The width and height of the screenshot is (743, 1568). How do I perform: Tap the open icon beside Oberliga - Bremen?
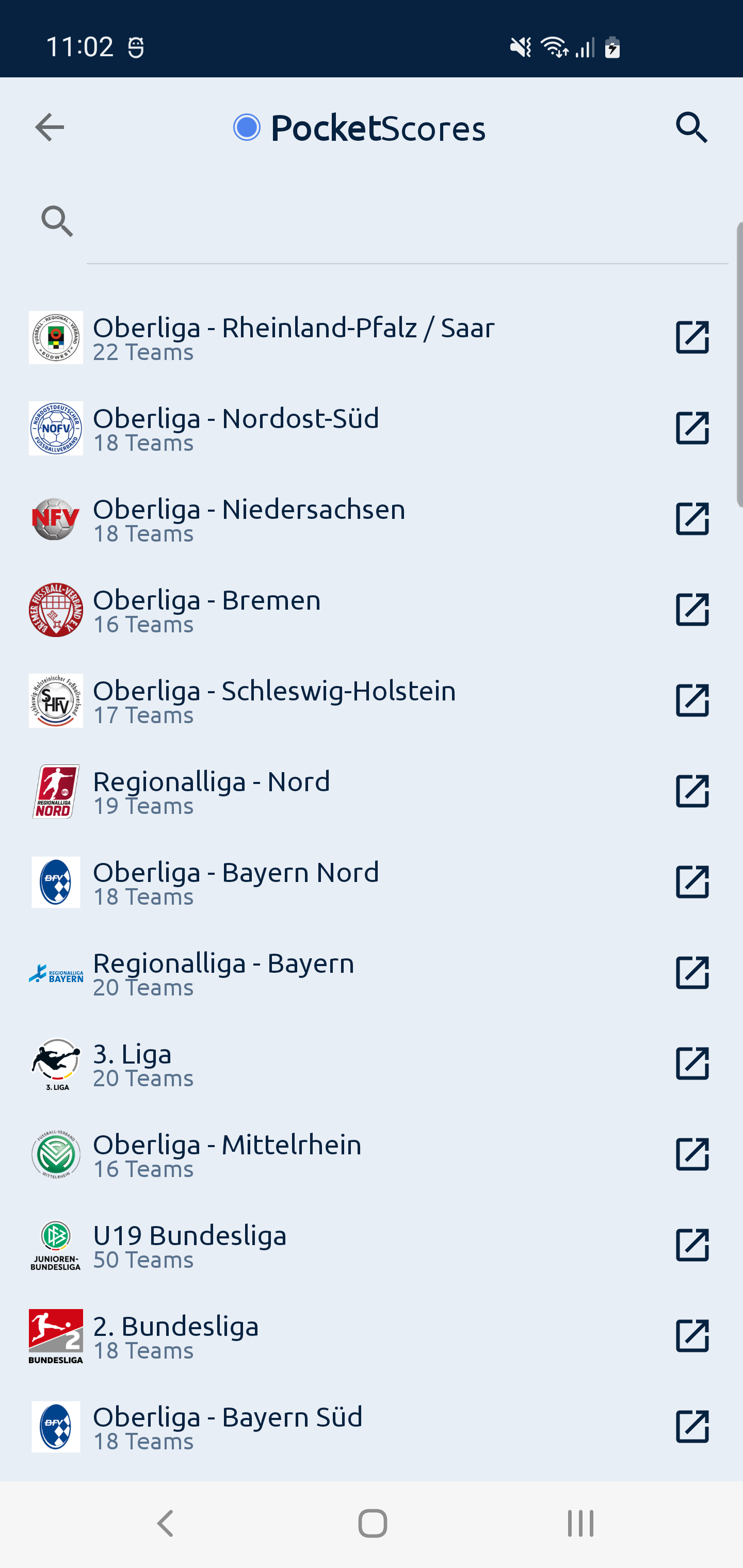[692, 610]
